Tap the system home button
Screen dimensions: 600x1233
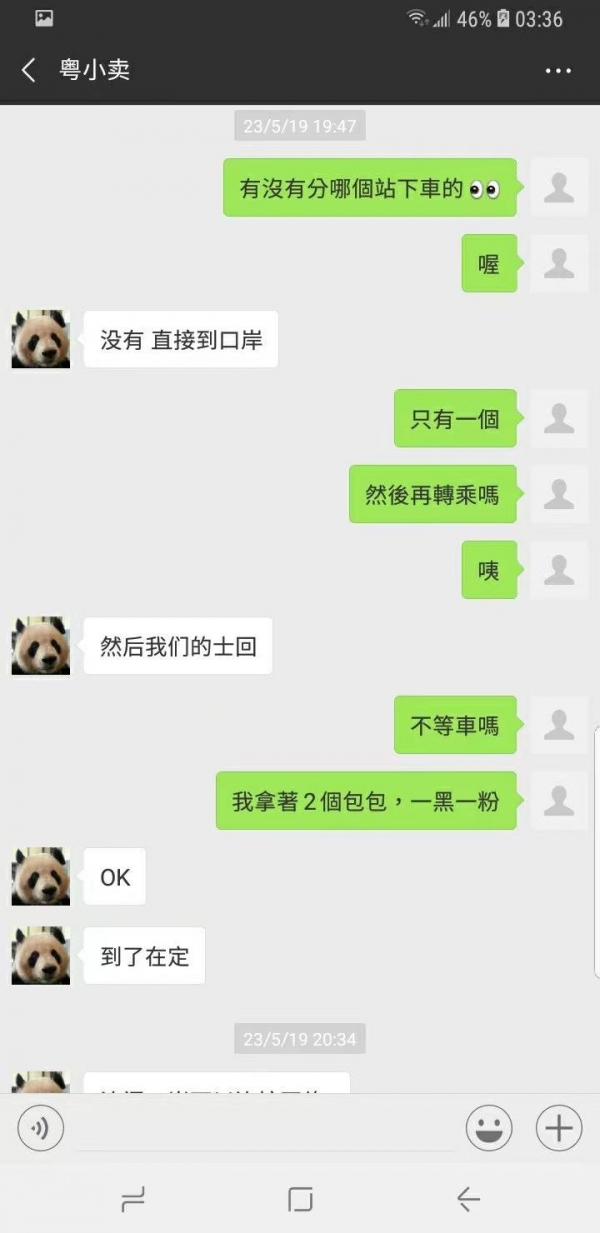300,1199
